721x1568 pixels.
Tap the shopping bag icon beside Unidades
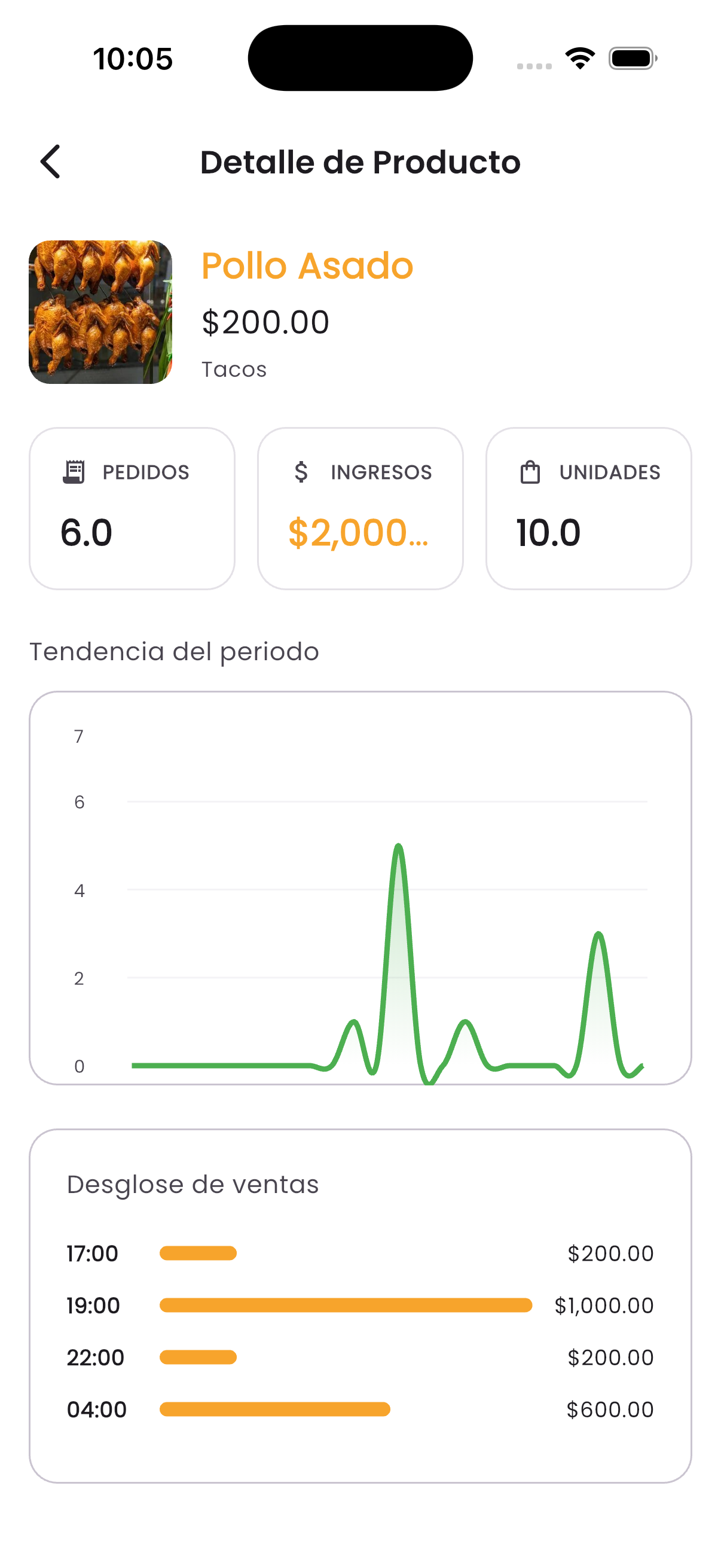coord(529,472)
